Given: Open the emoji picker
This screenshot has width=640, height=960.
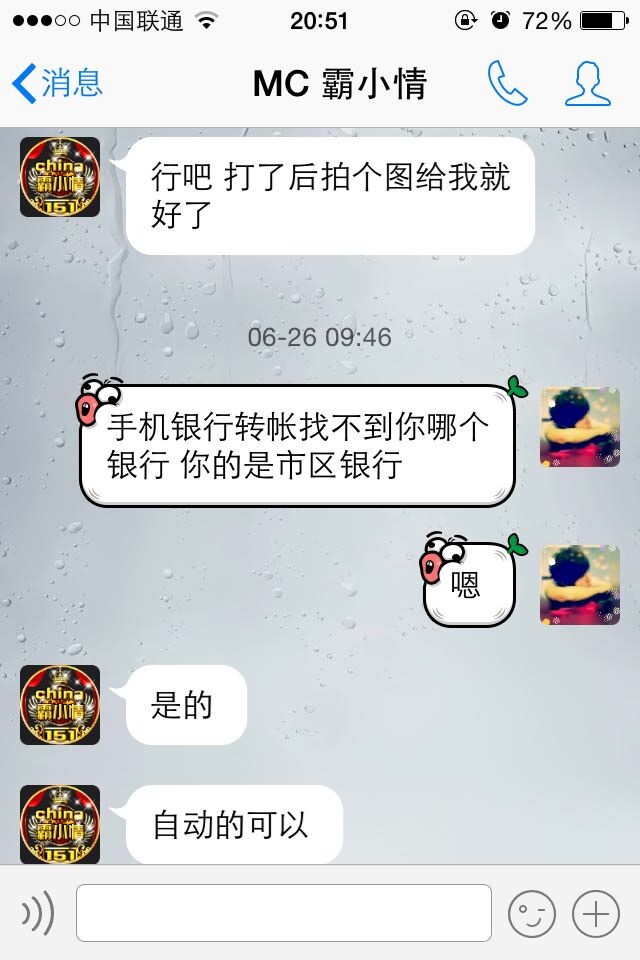Looking at the screenshot, I should pyautogui.click(x=531, y=912).
